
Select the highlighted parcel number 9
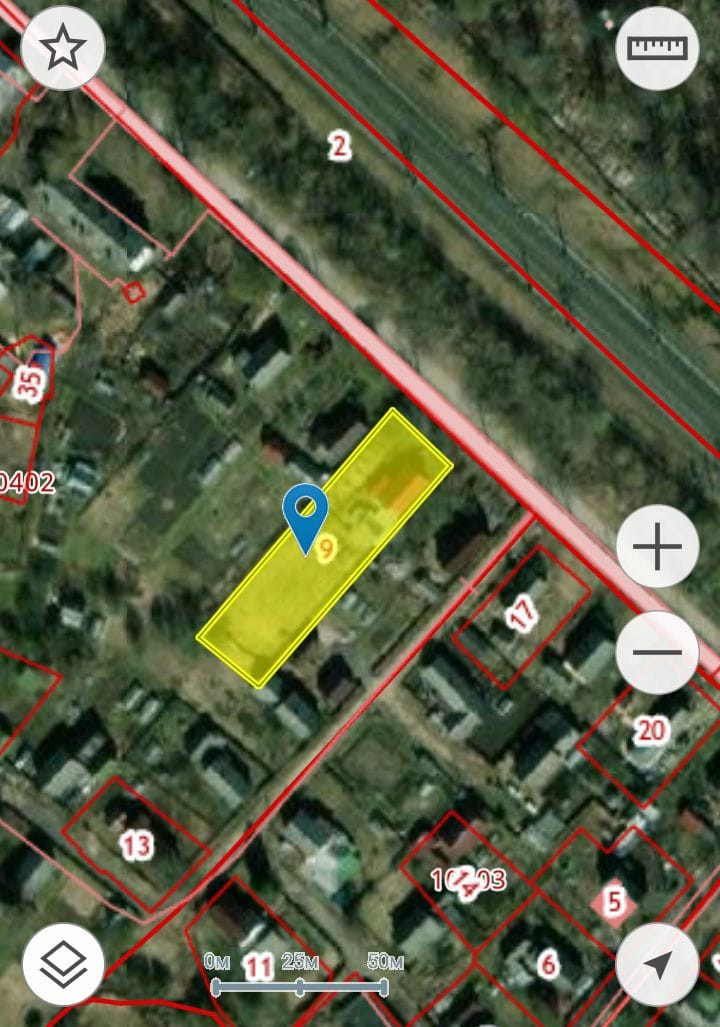(x=325, y=549)
